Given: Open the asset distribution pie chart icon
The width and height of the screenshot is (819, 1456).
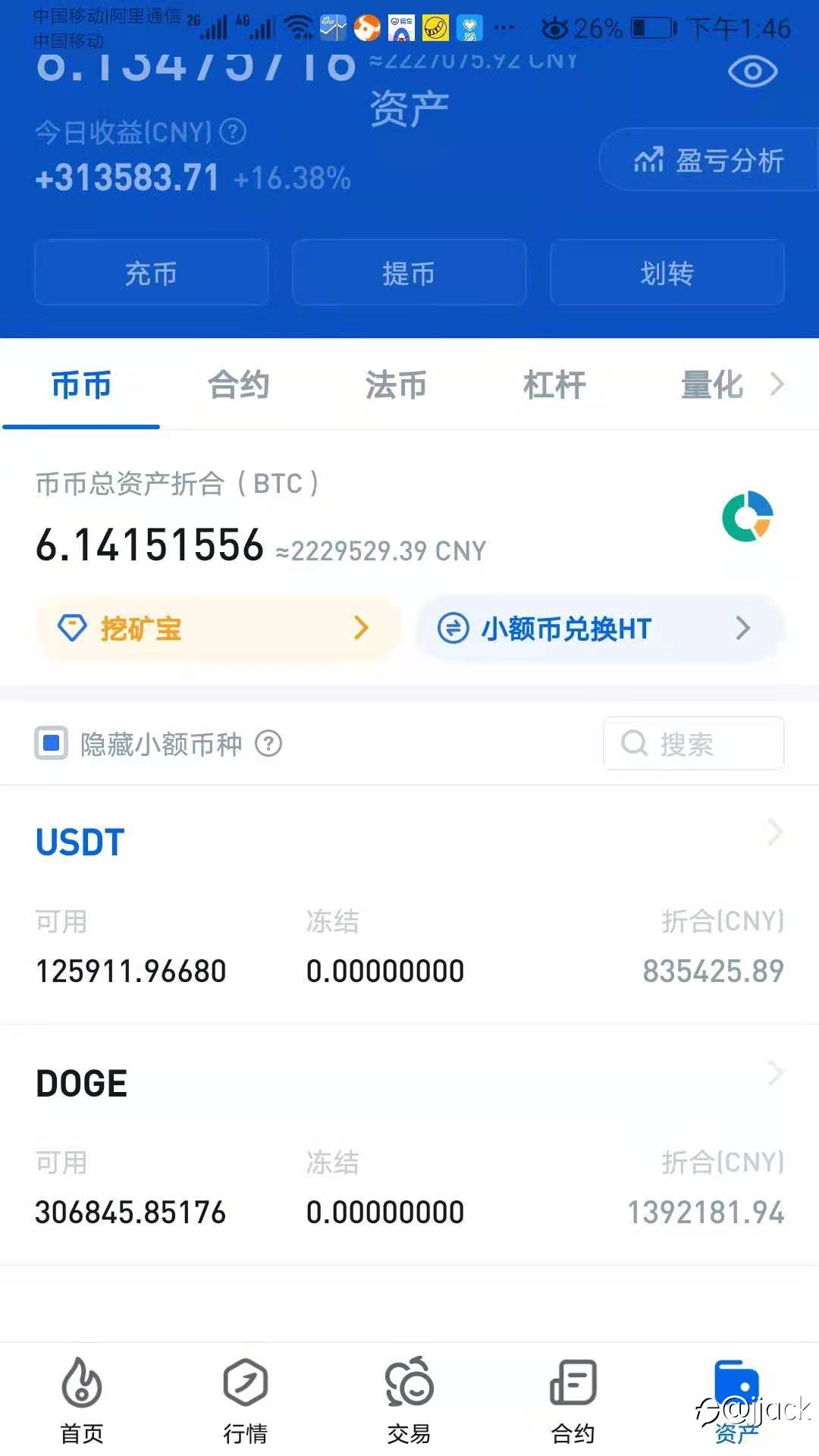Looking at the screenshot, I should point(748,516).
